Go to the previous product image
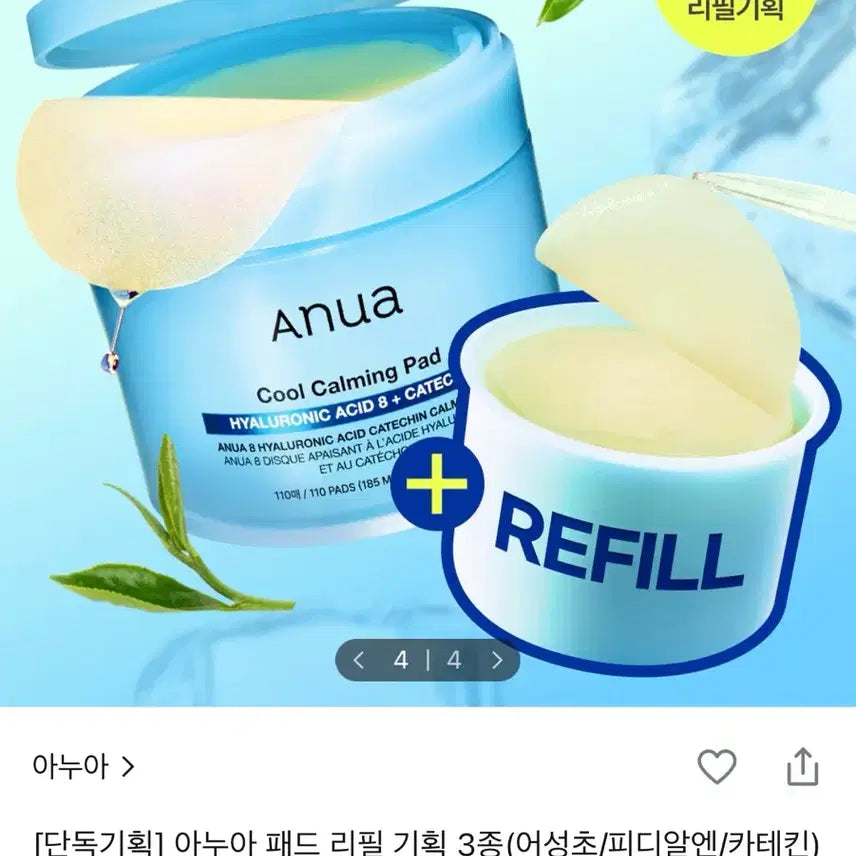 (x=359, y=660)
